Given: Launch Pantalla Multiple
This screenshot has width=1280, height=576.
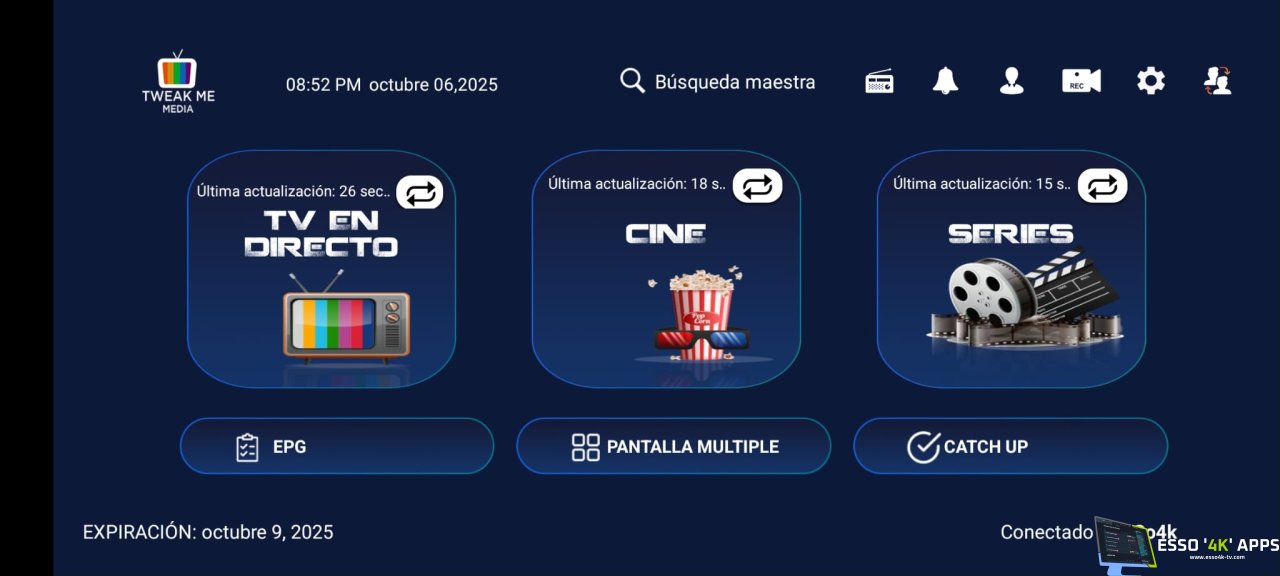Looking at the screenshot, I should 674,446.
